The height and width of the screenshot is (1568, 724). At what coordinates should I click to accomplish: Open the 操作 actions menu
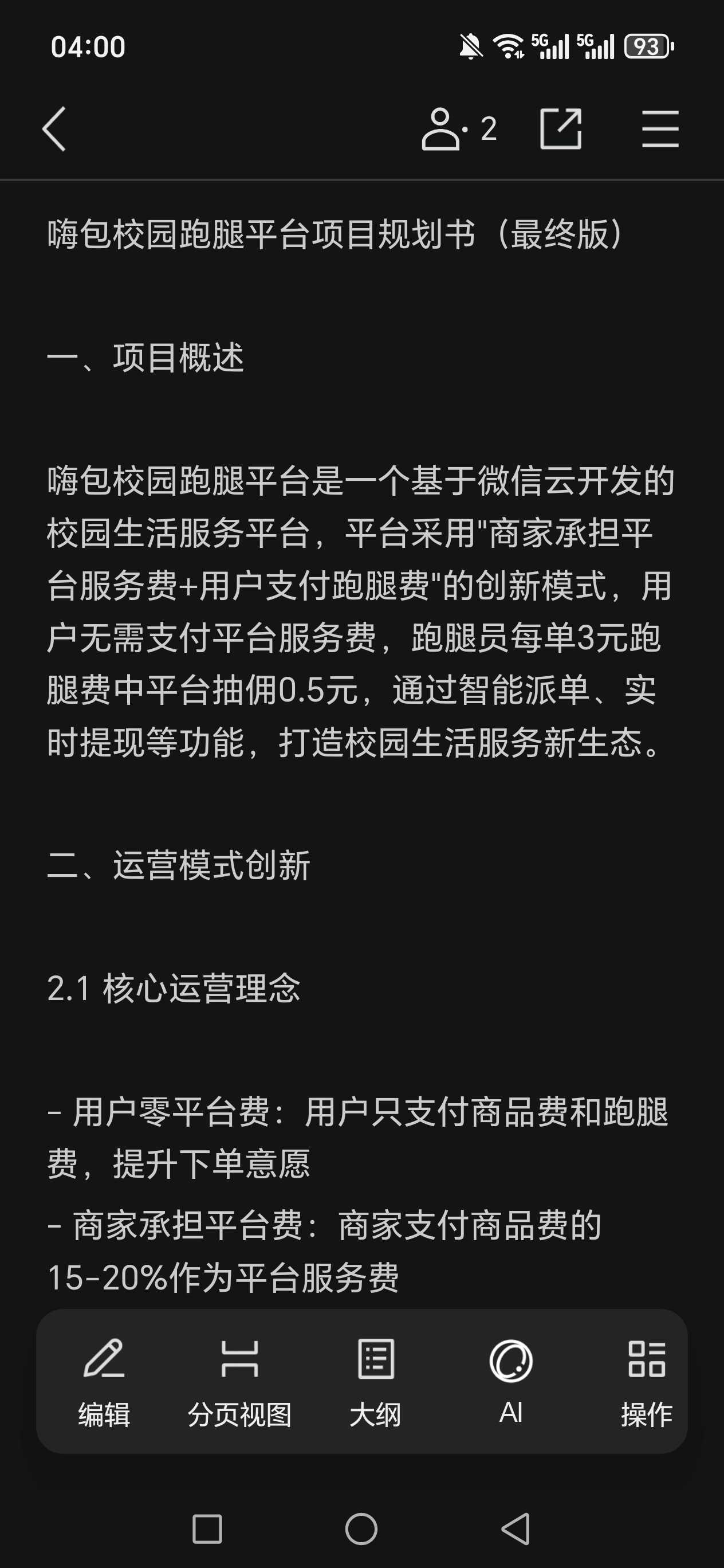pos(646,1382)
